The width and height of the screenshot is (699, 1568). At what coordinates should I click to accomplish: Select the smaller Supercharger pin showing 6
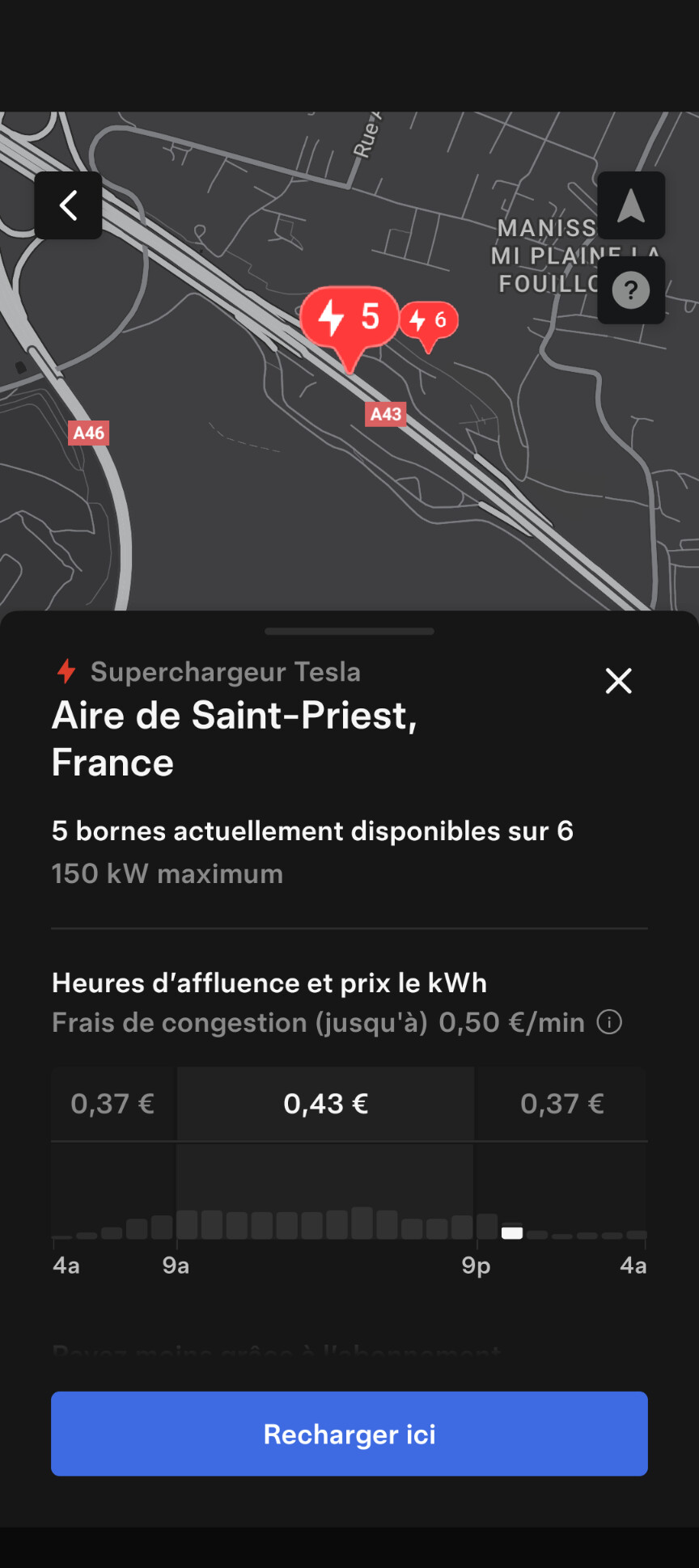pos(430,321)
